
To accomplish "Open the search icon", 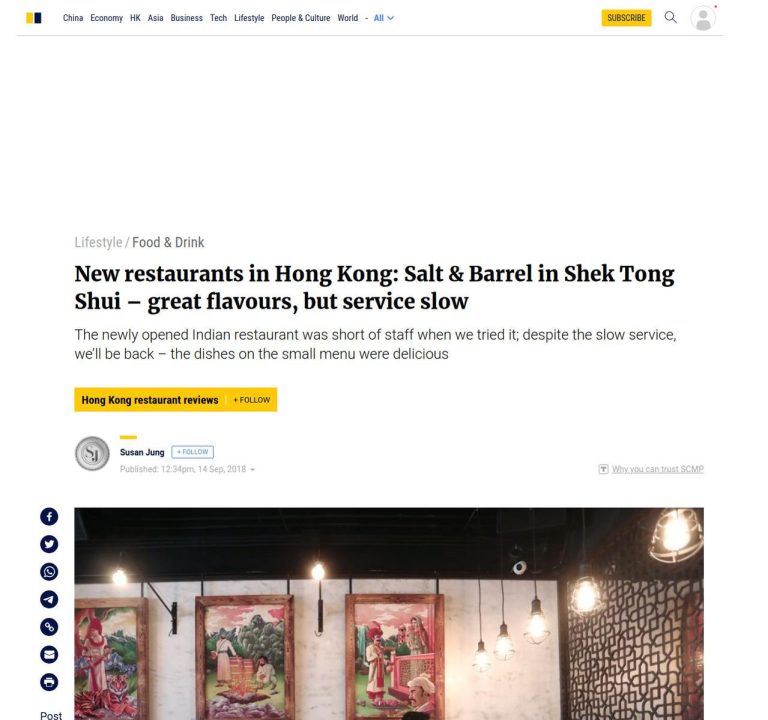I will tap(671, 17).
